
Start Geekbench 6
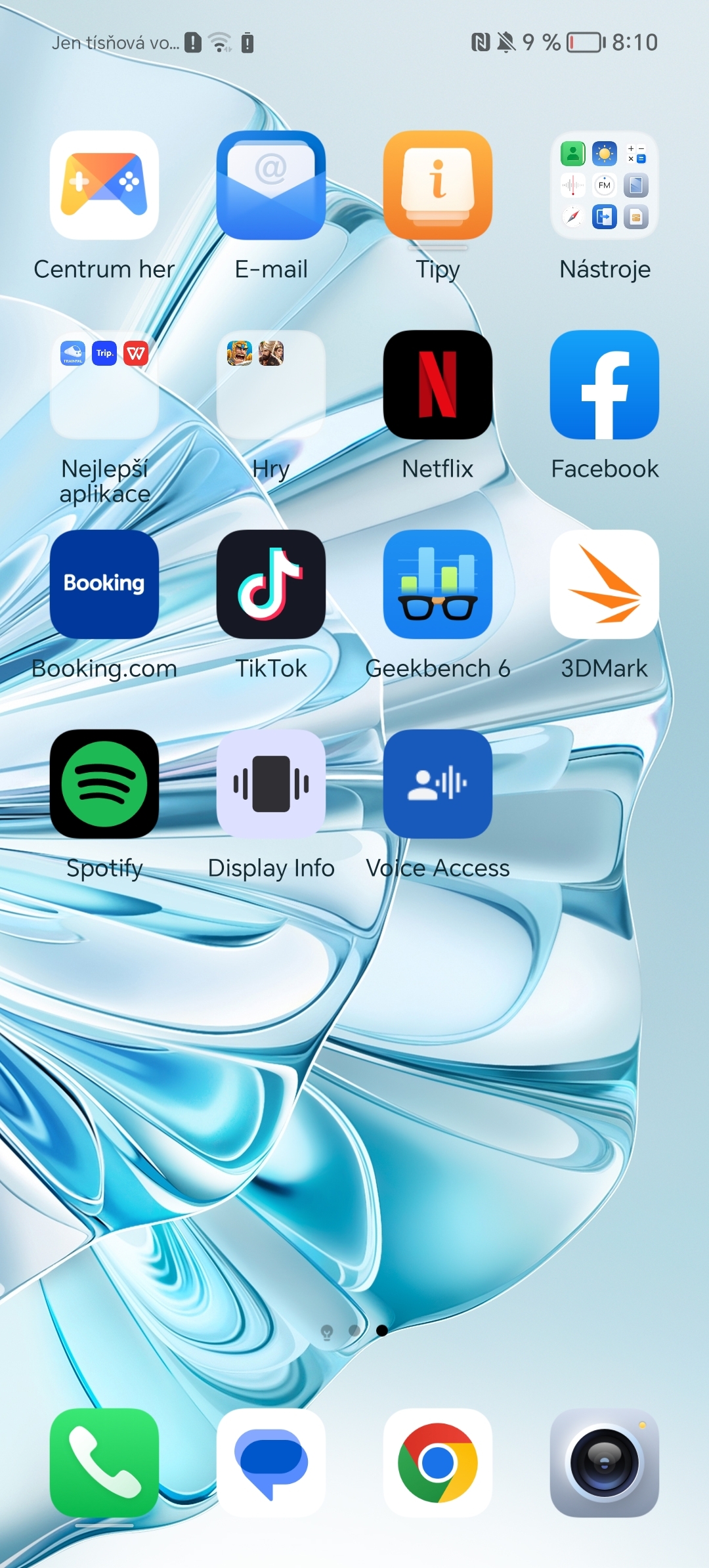click(438, 585)
